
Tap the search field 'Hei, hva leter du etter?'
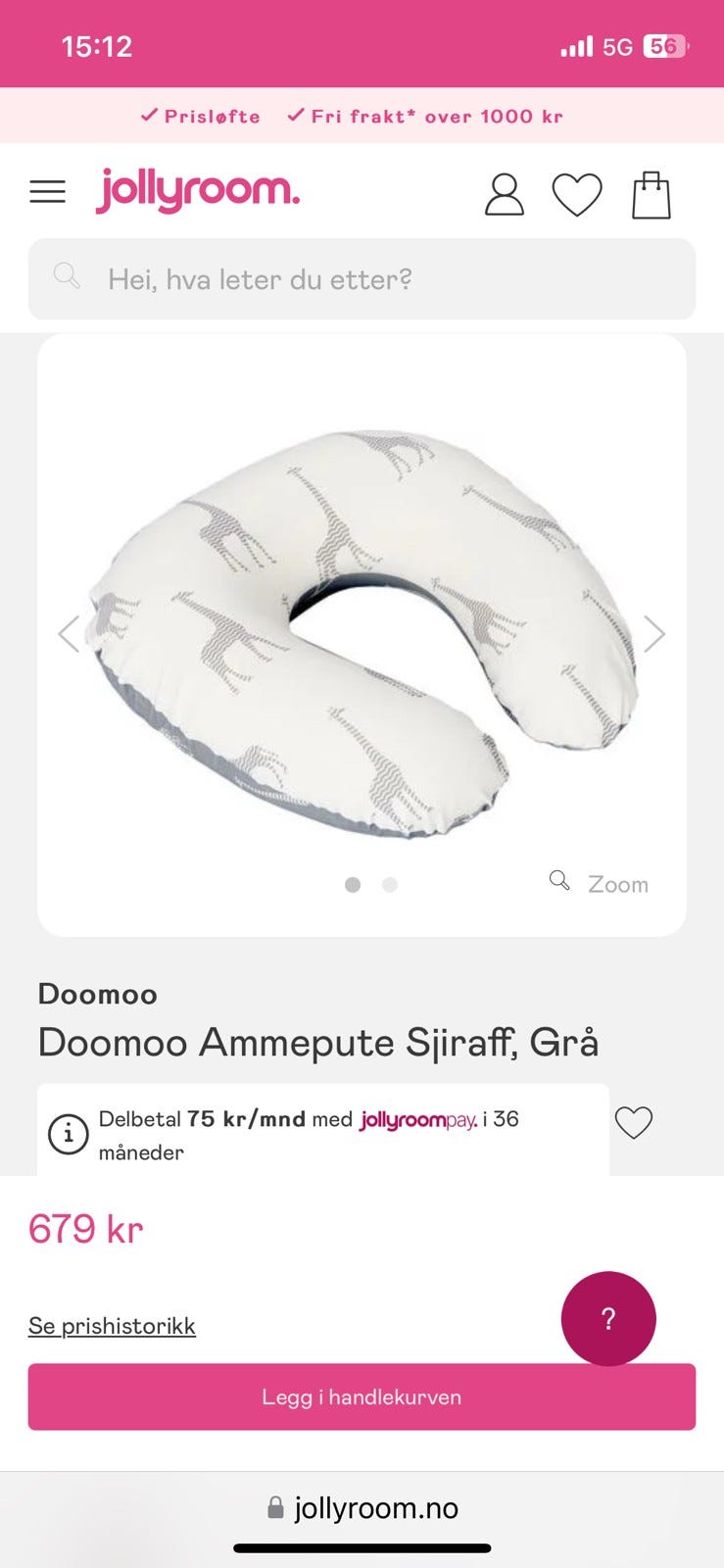[x=362, y=279]
